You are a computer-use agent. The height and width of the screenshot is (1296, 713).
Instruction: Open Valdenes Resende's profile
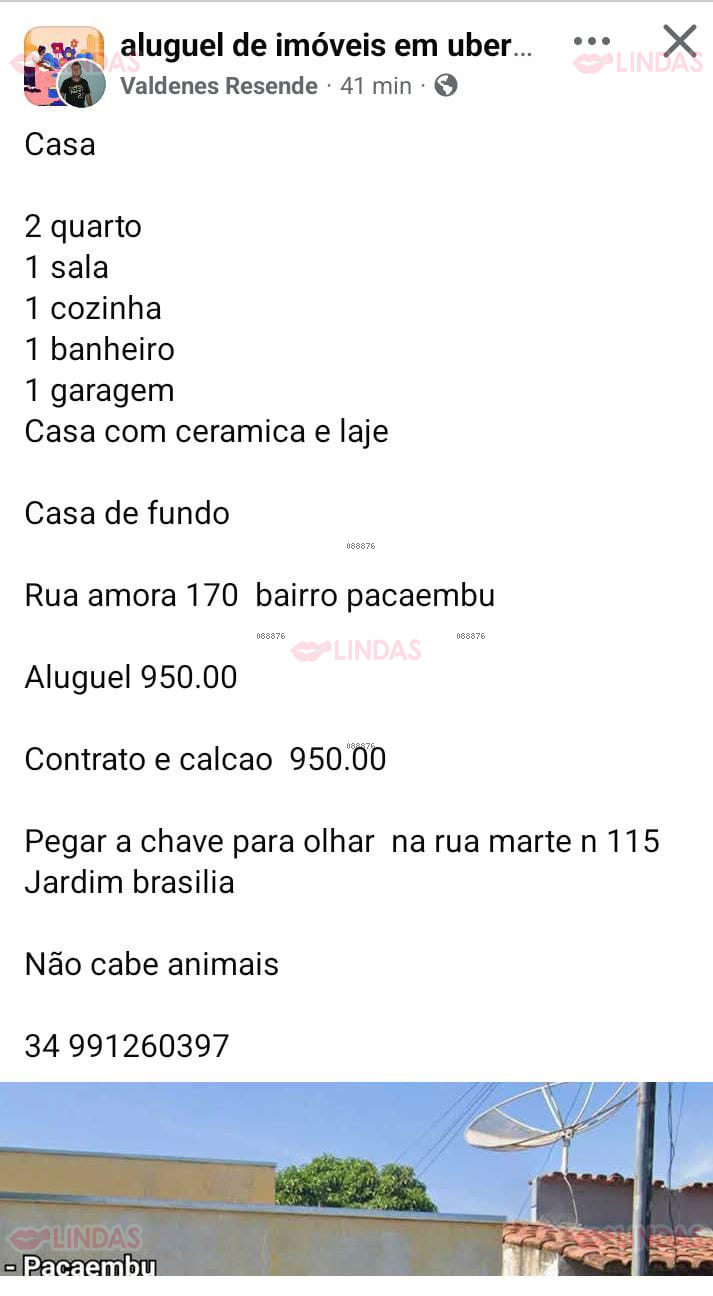coord(219,86)
